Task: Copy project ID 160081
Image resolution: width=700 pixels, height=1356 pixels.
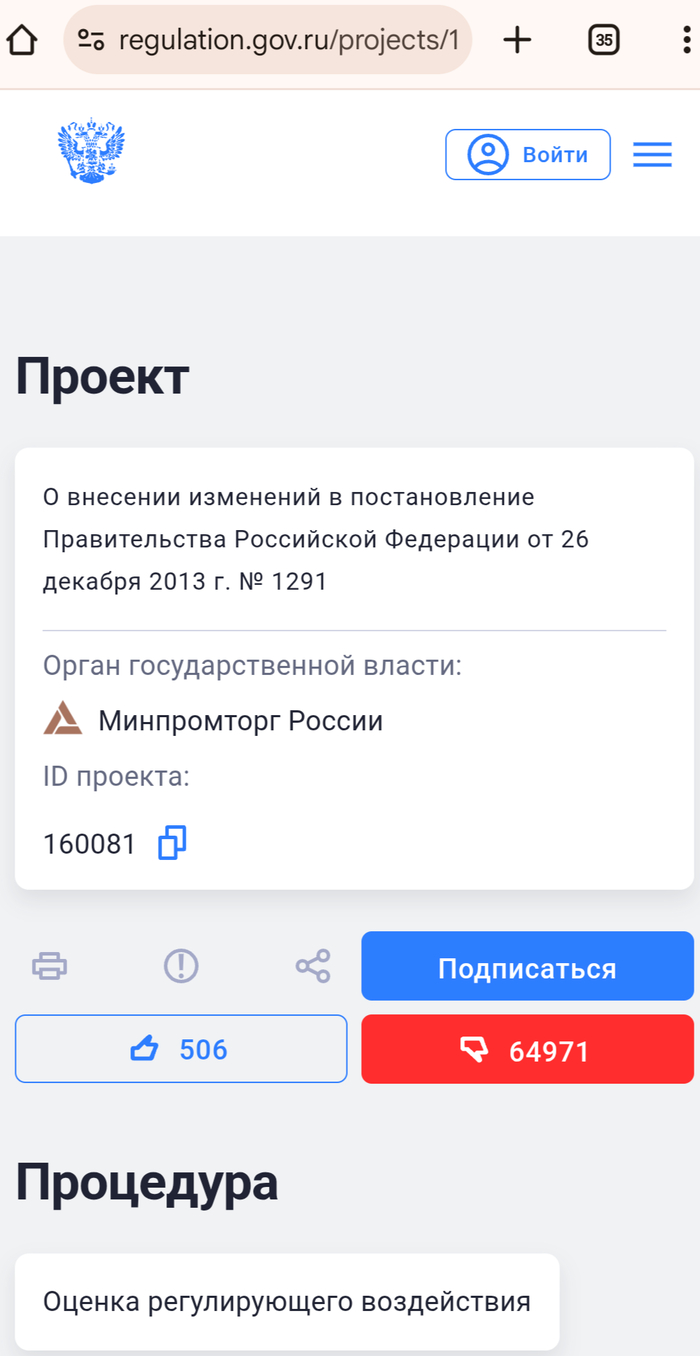Action: pos(172,843)
